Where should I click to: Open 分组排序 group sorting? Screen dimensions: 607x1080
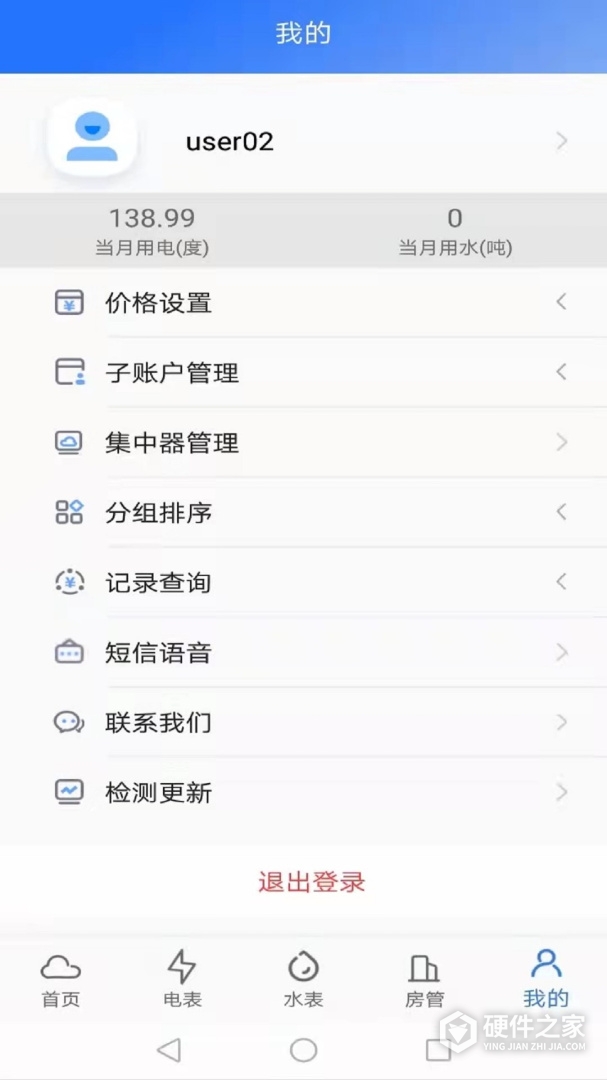[303, 513]
